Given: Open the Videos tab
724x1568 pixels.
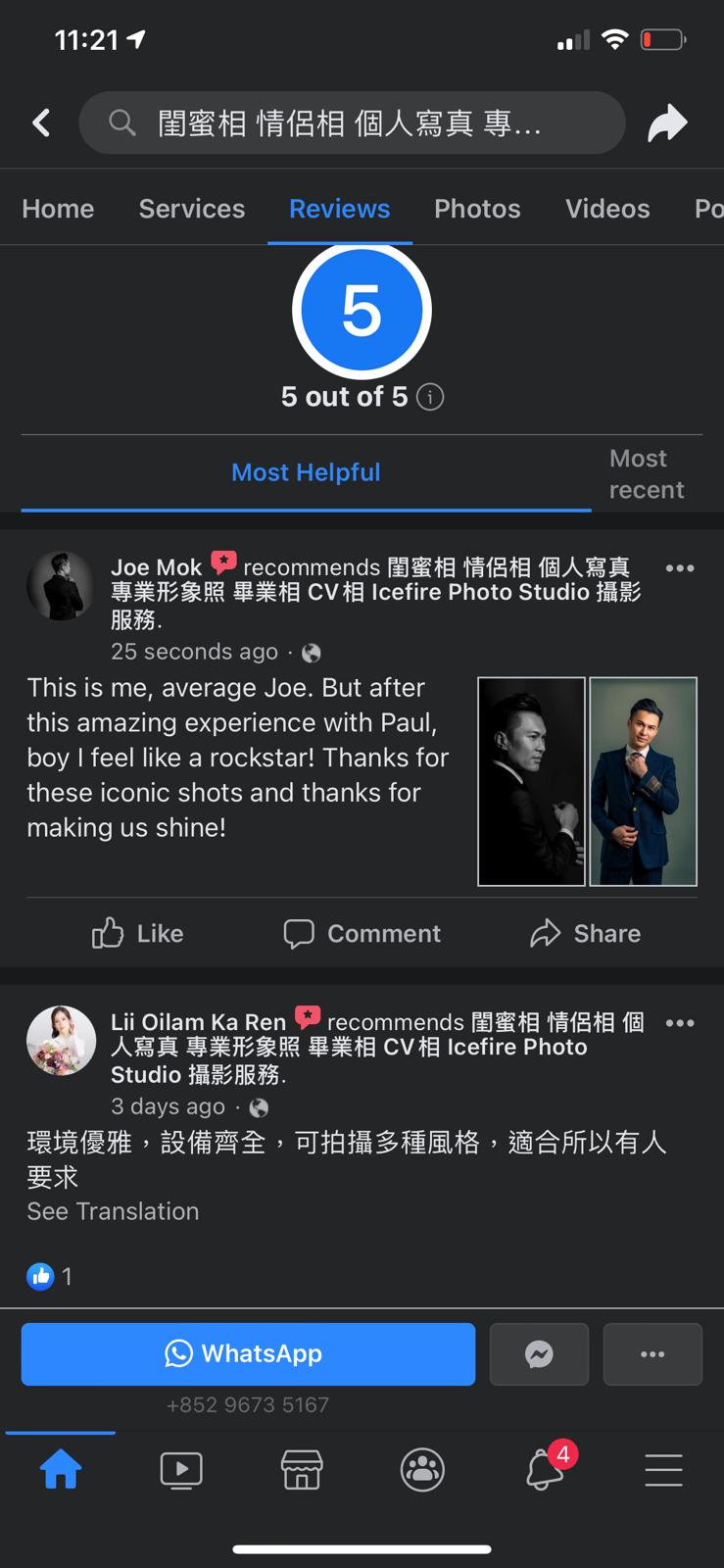Looking at the screenshot, I should (607, 209).
